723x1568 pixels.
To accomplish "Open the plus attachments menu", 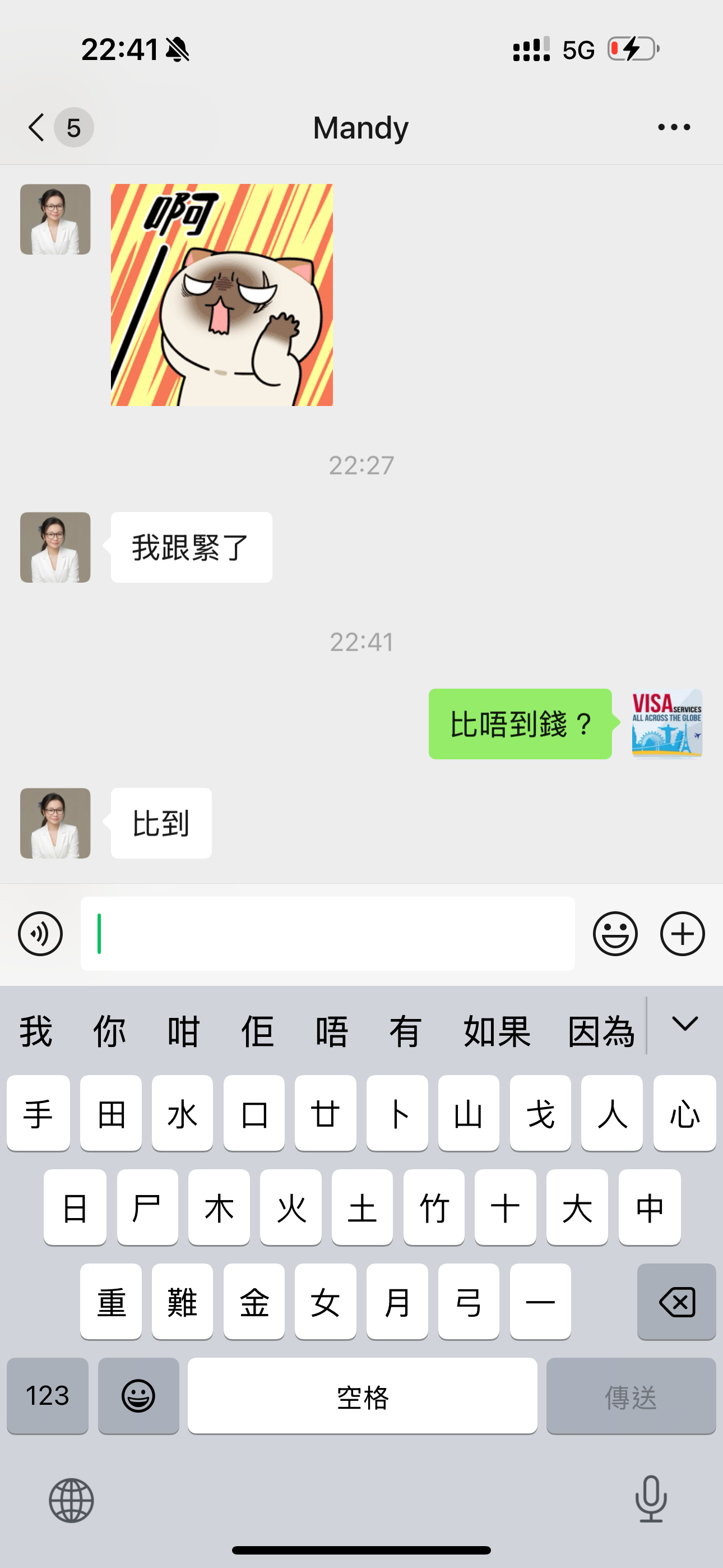I will [682, 934].
